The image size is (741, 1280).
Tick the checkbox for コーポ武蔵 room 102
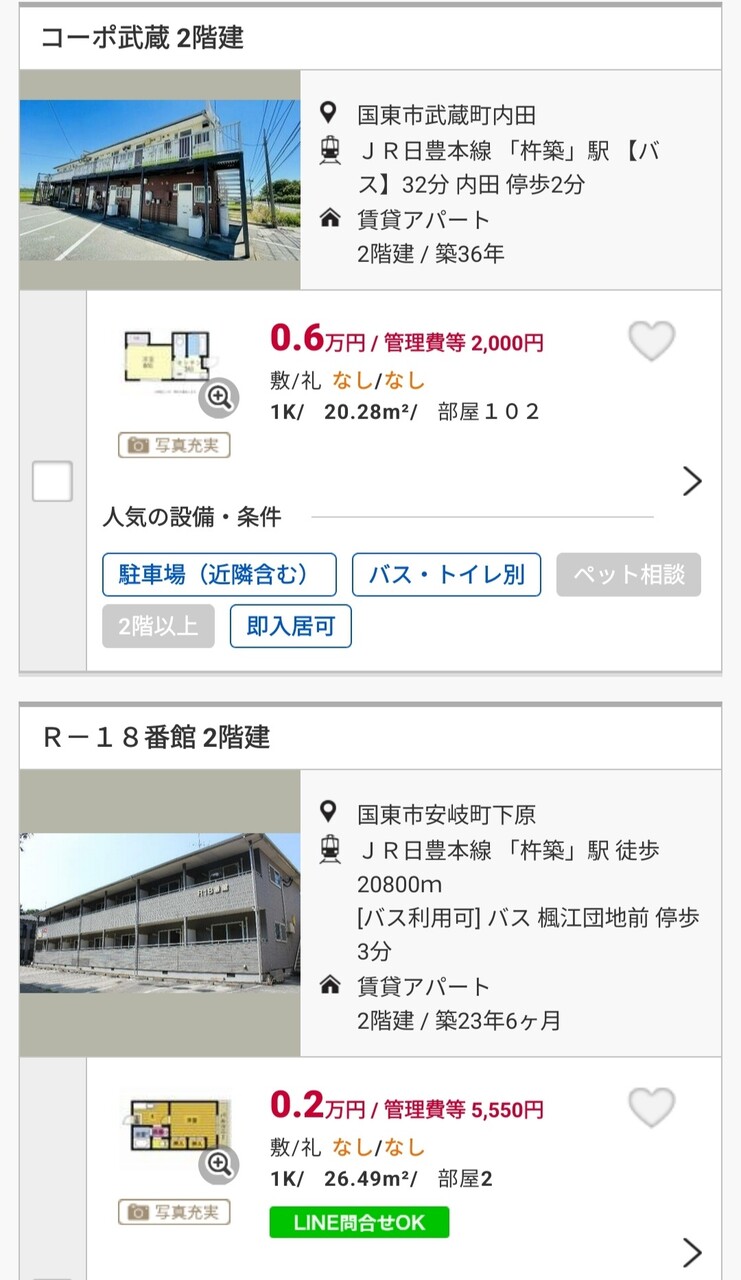[52, 482]
